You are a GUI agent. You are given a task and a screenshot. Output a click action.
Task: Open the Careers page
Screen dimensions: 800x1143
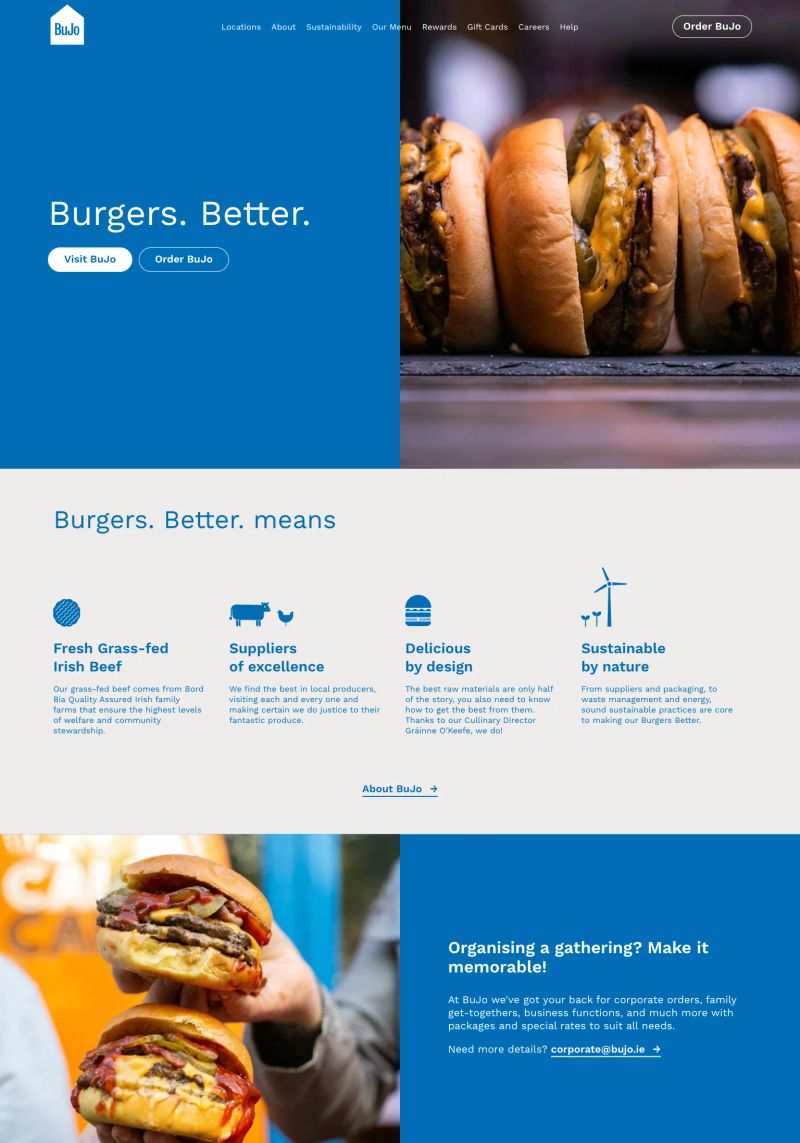coord(533,27)
